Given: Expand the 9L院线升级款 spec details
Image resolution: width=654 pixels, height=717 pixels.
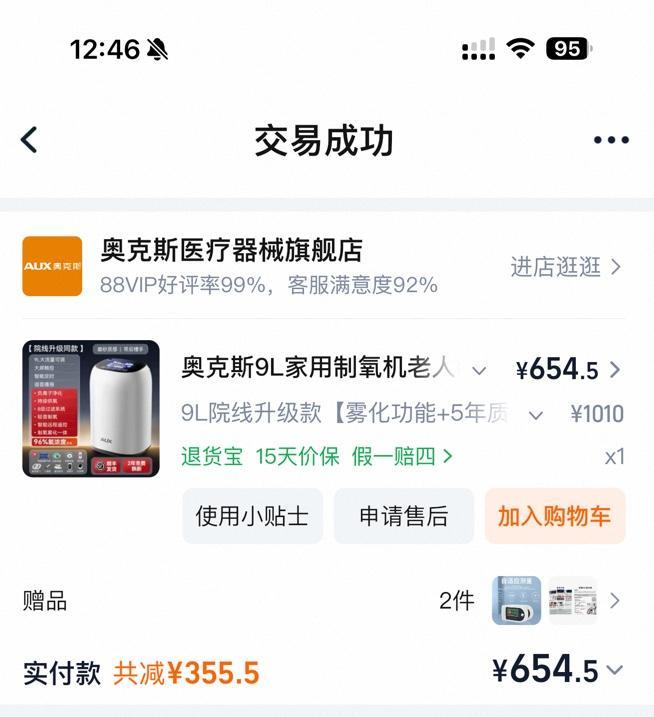Looking at the screenshot, I should [x=536, y=415].
